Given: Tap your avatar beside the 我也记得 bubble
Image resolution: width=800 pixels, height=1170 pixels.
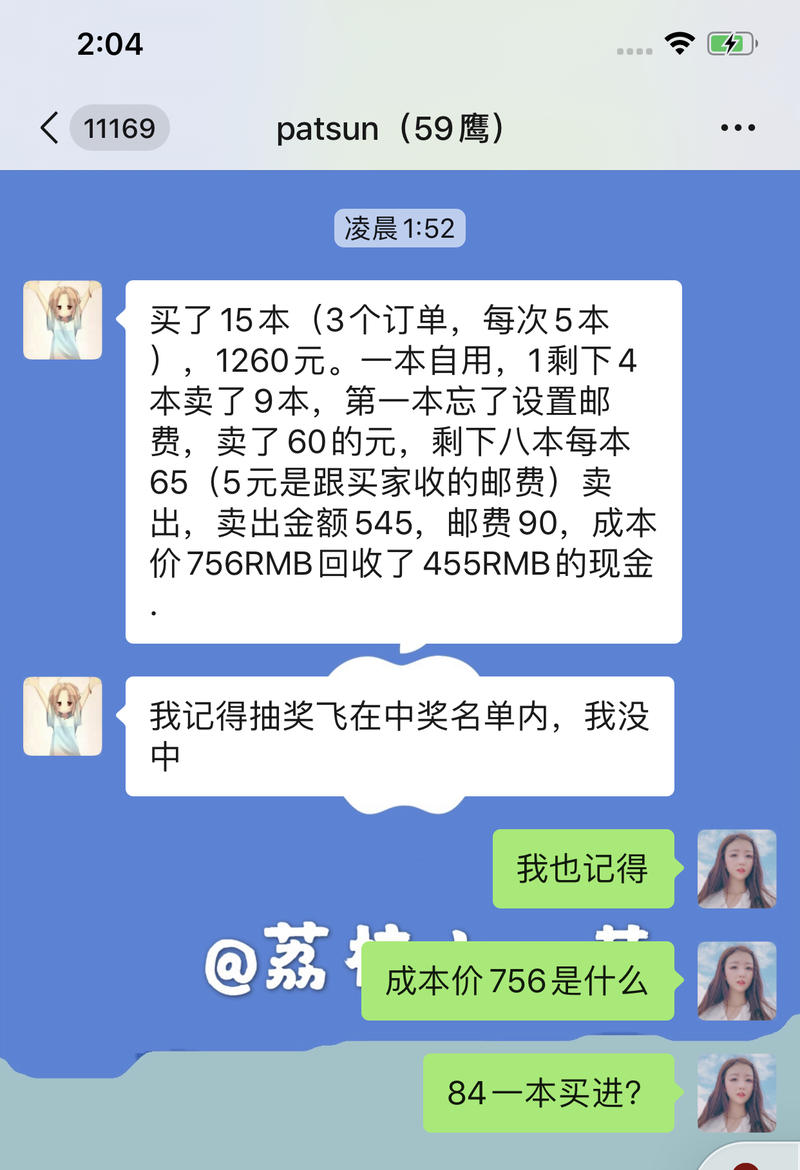Looking at the screenshot, I should (737, 870).
